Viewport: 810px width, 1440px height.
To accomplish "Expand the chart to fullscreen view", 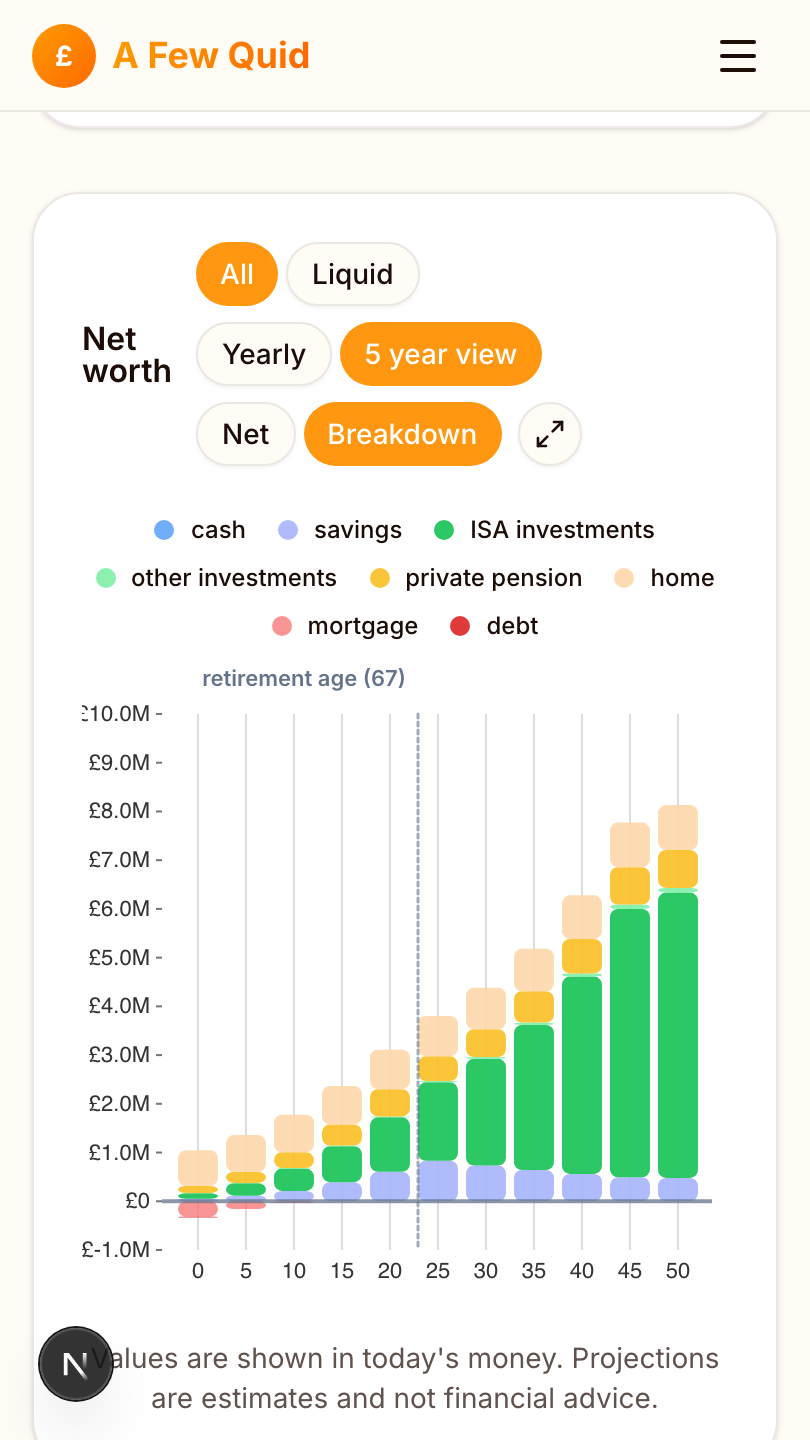I will (550, 434).
